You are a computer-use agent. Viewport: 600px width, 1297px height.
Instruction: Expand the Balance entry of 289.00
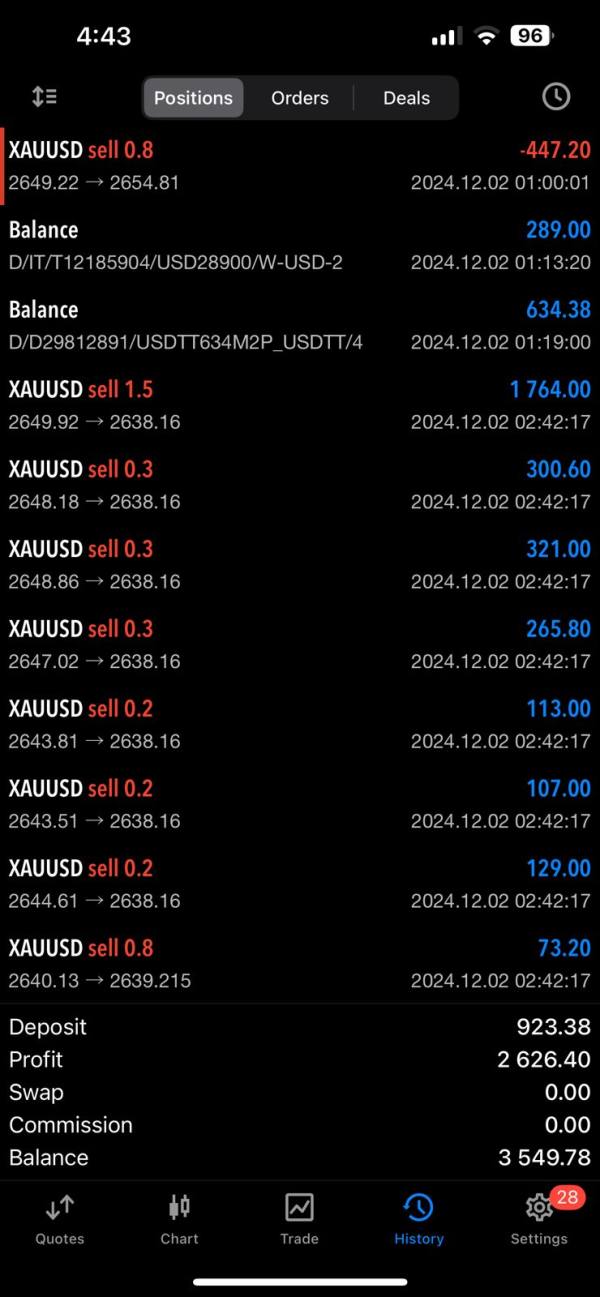(300, 245)
